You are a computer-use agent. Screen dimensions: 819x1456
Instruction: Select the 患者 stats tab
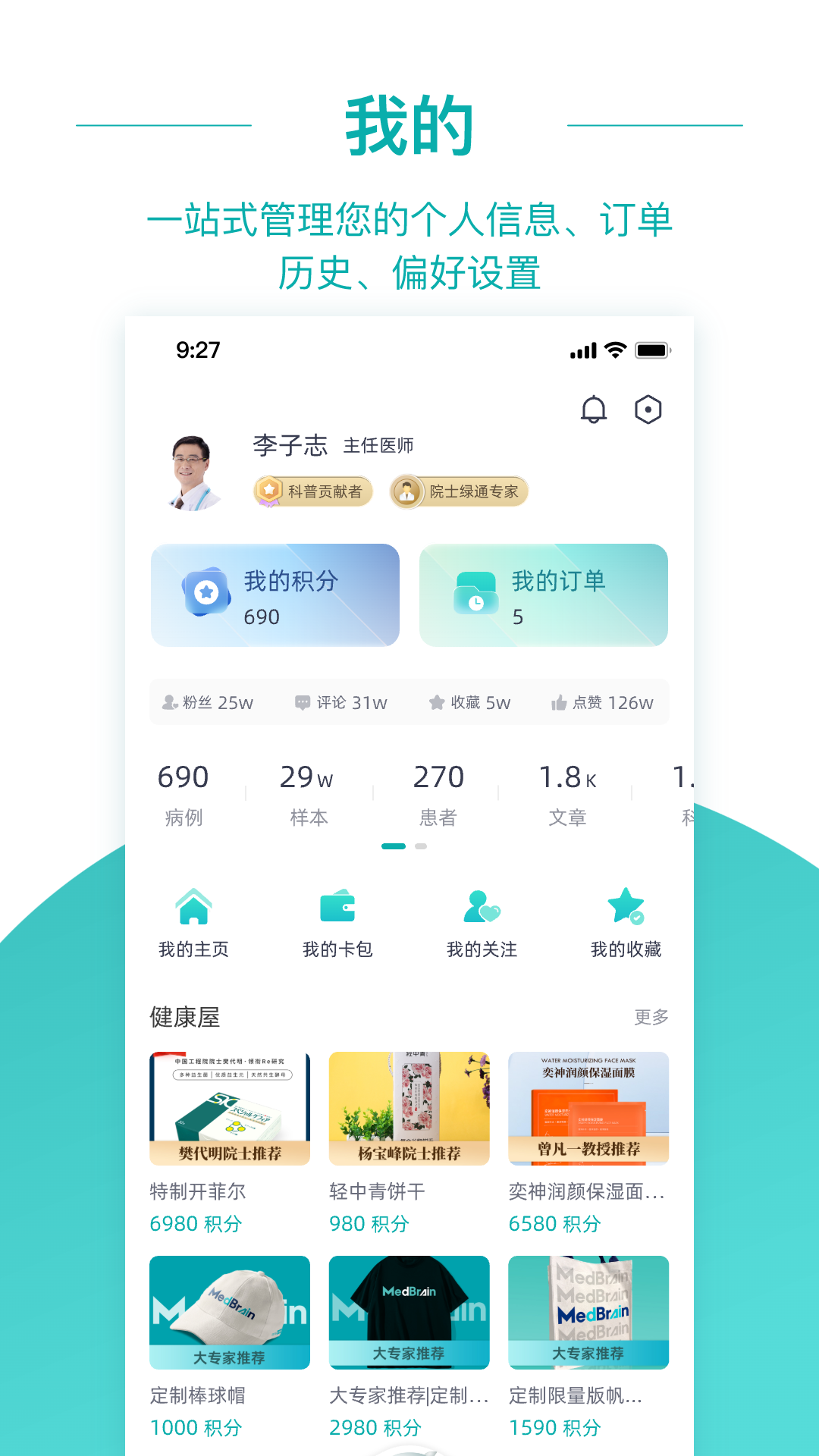438,791
